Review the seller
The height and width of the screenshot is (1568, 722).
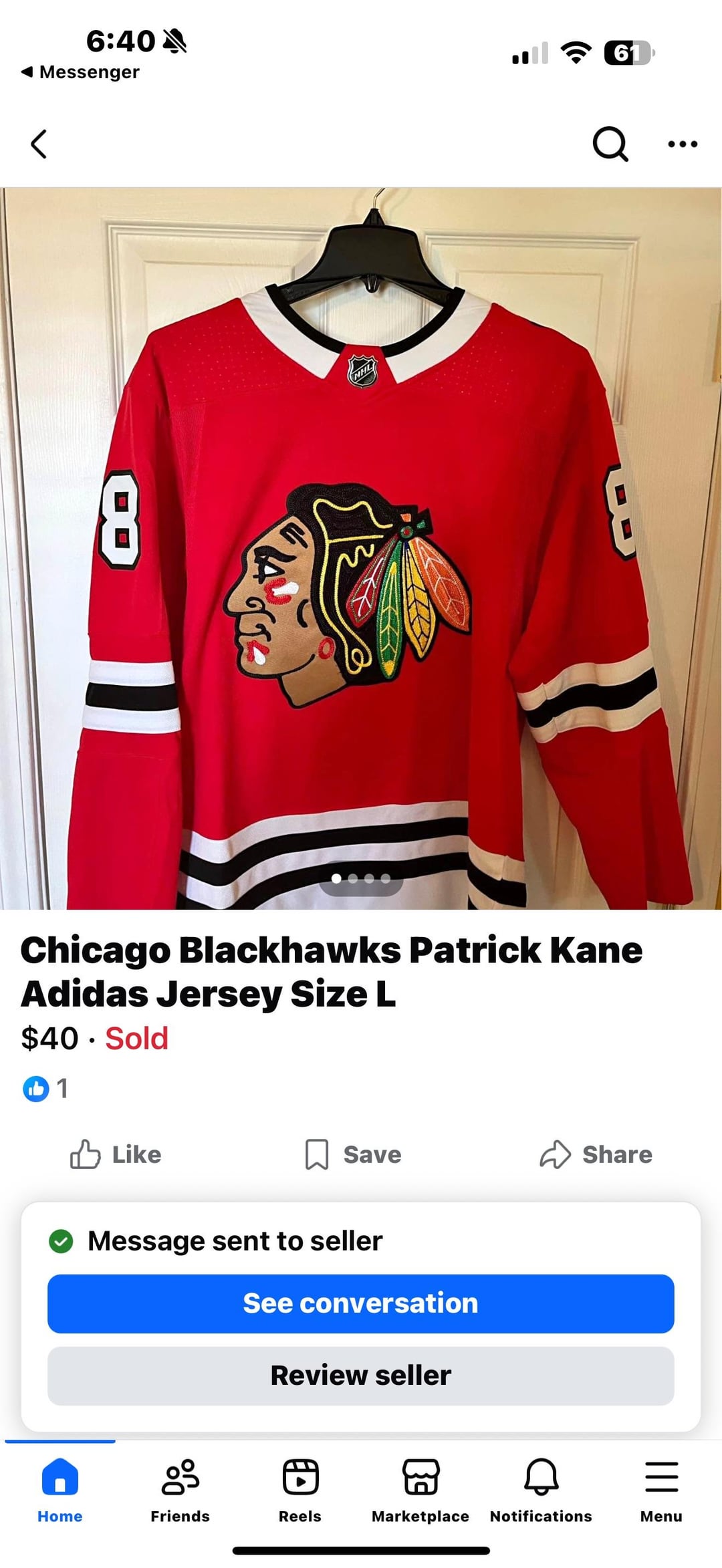tap(360, 1376)
